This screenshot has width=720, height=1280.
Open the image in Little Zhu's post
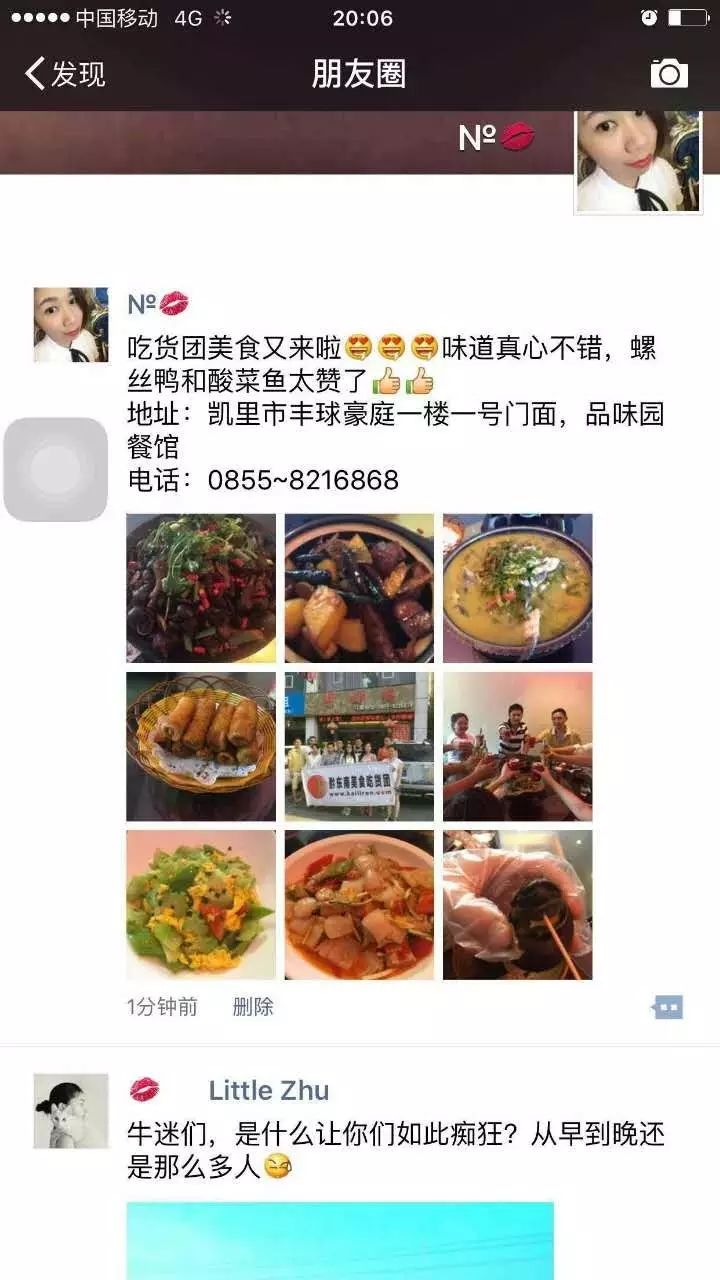340,1240
